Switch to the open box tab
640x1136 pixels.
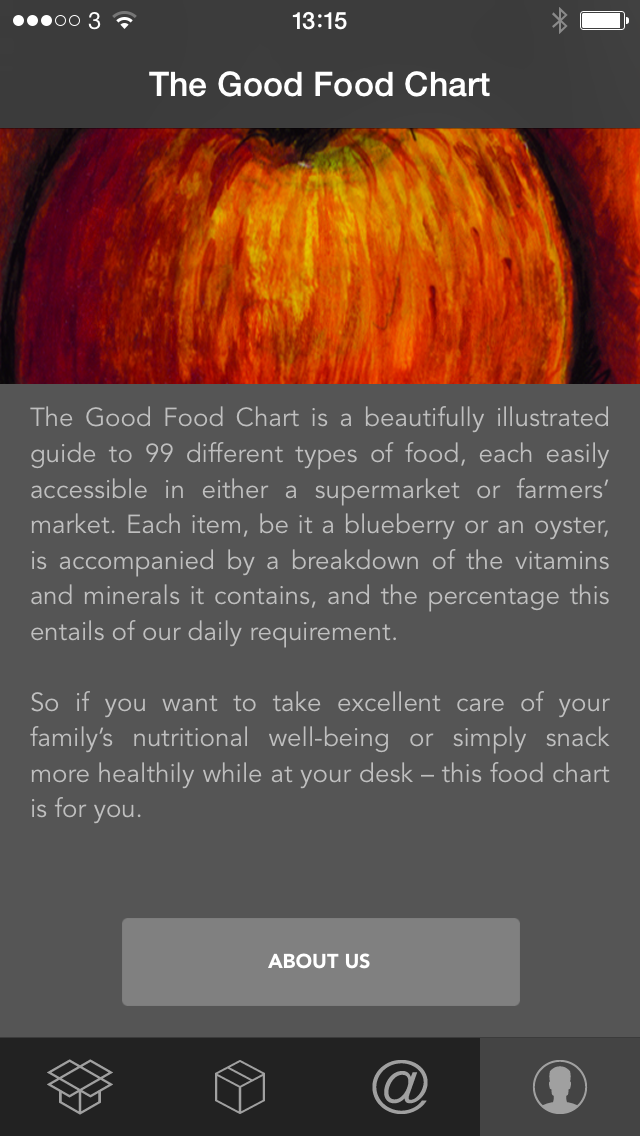[x=80, y=1086]
